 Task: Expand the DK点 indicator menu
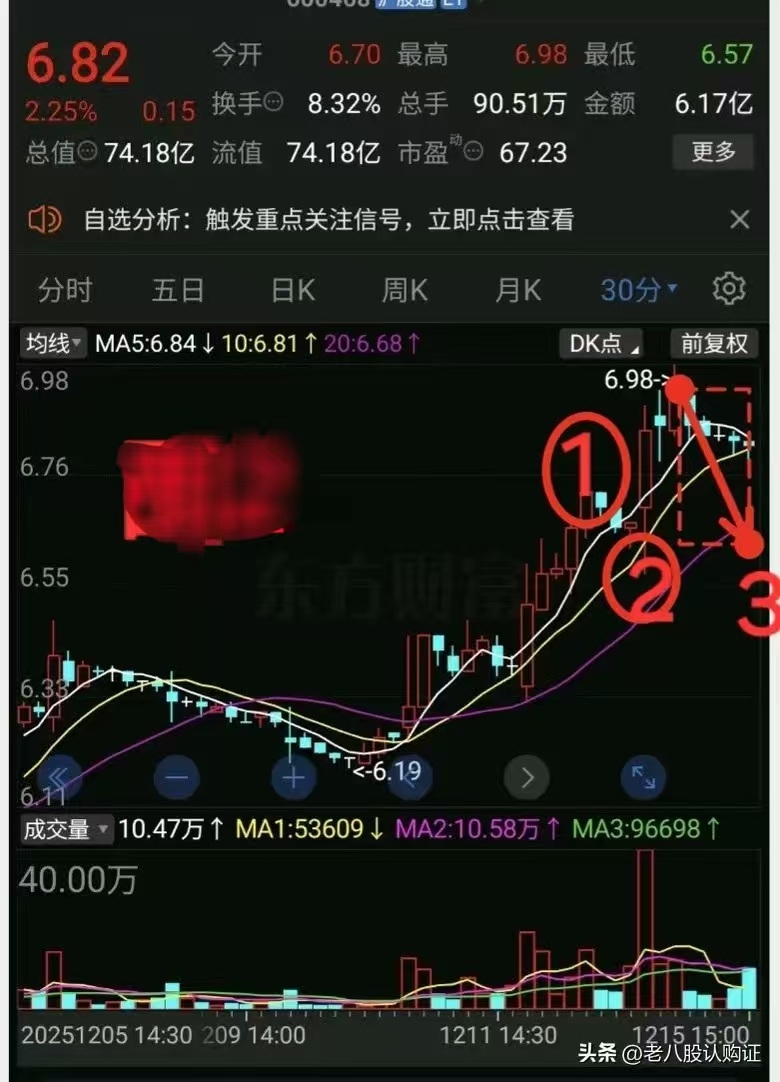pos(599,343)
